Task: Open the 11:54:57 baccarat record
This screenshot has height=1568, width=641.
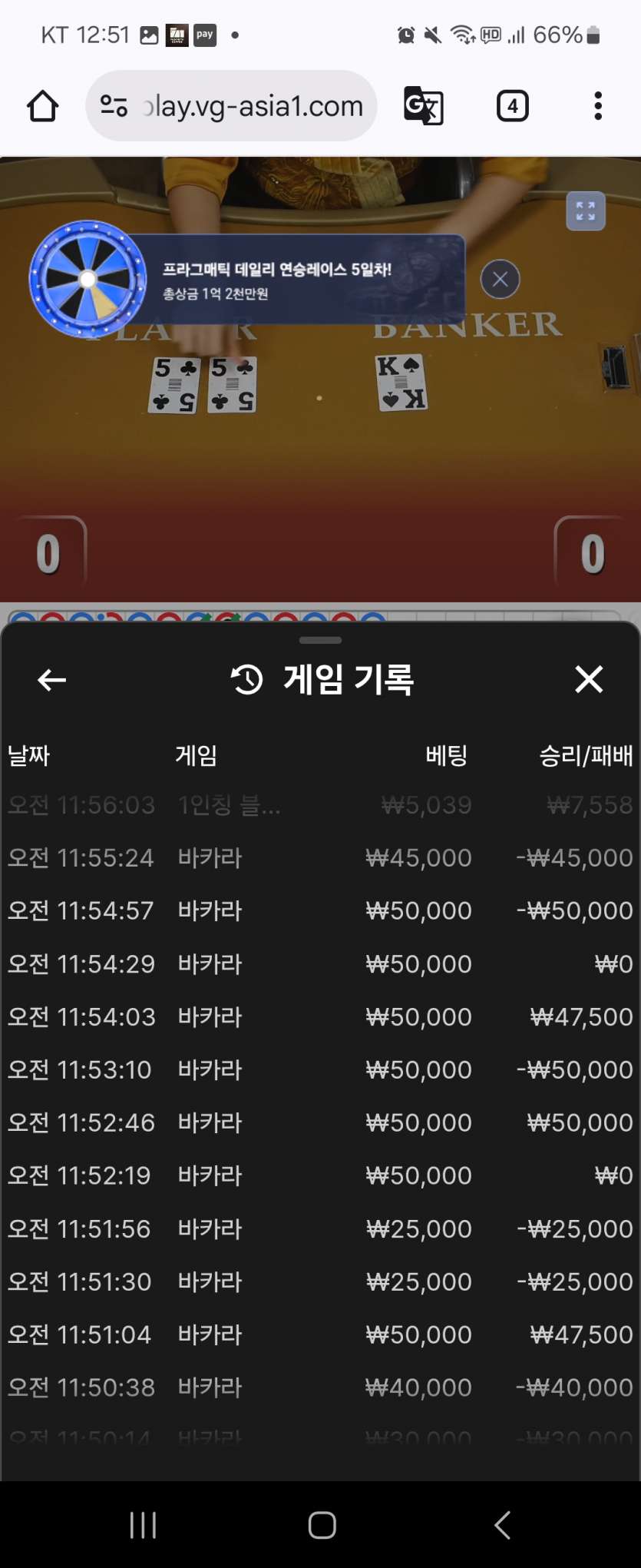Action: (x=320, y=910)
